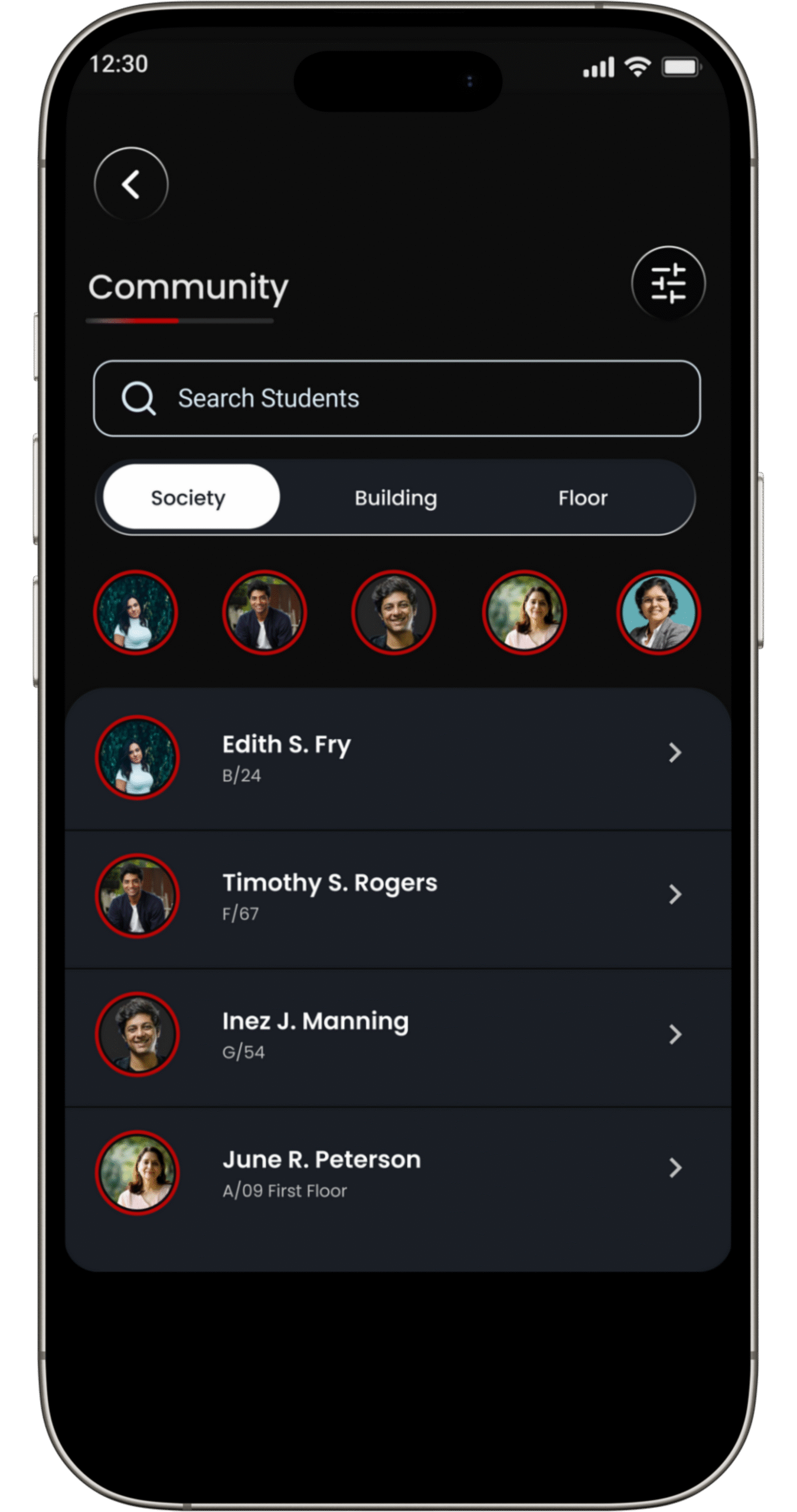Switch to the Building tab
The height and width of the screenshot is (1512, 797).
pyautogui.click(x=396, y=497)
